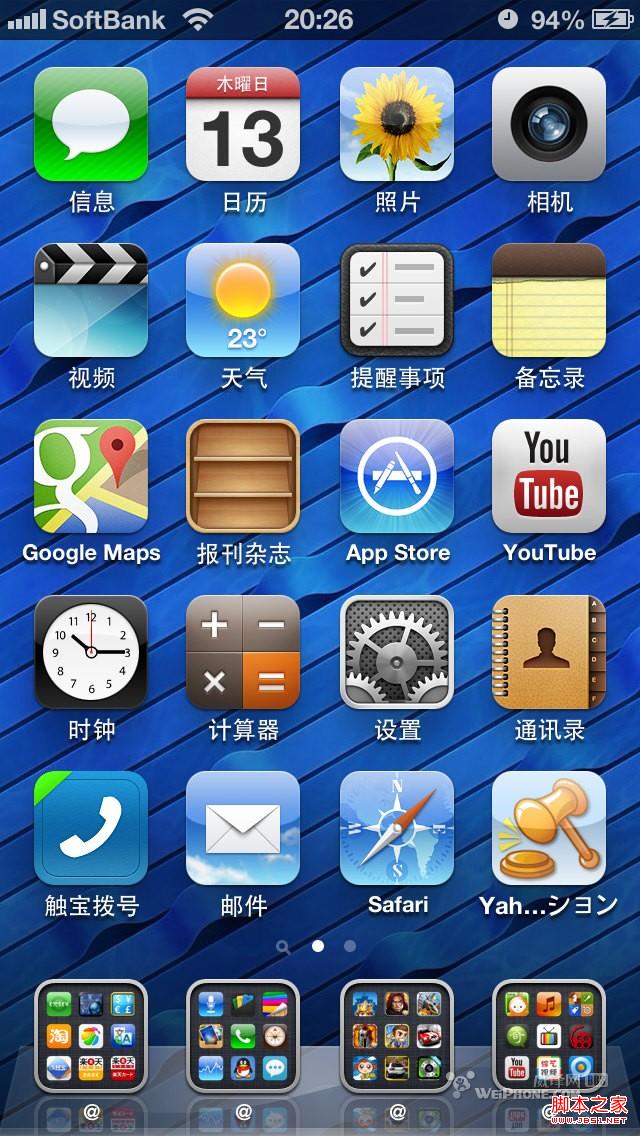Open the 备忘录 Notes app

[549, 300]
